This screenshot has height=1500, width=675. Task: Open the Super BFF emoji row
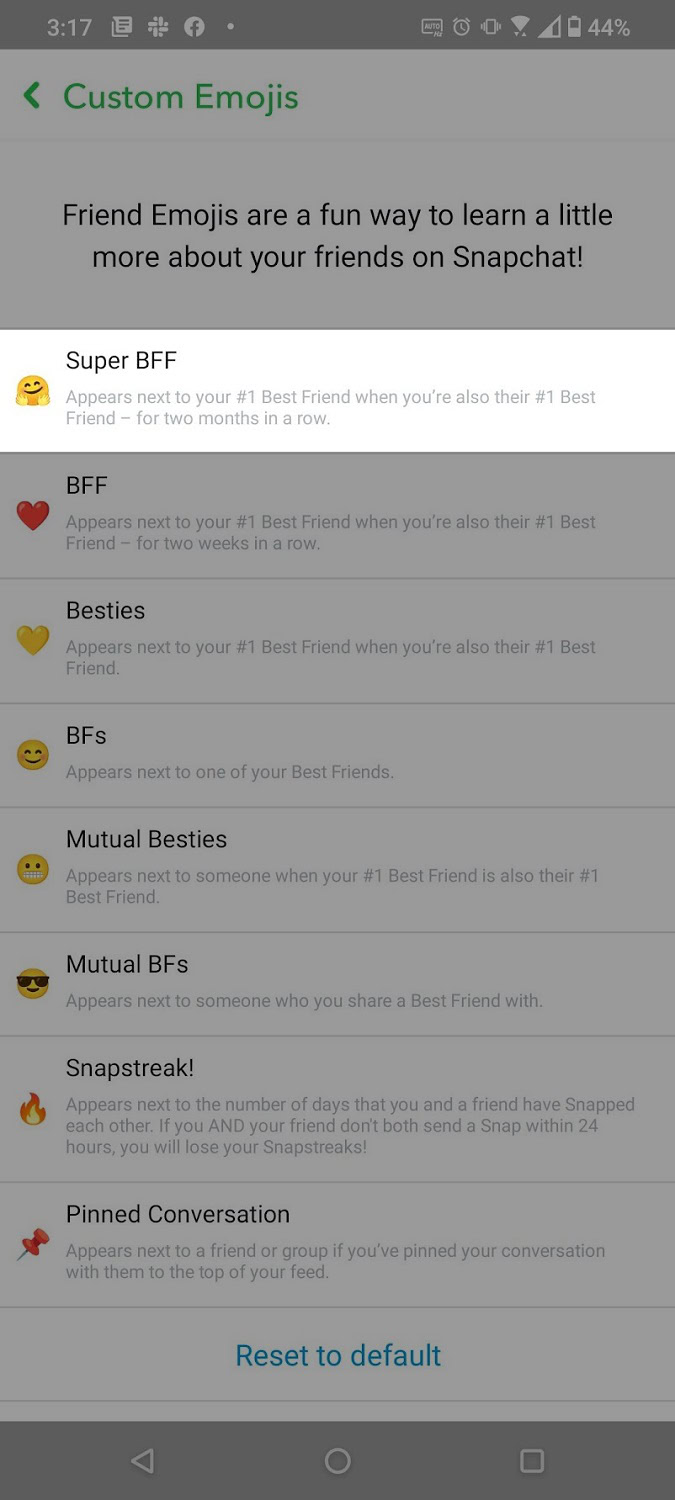click(337, 390)
